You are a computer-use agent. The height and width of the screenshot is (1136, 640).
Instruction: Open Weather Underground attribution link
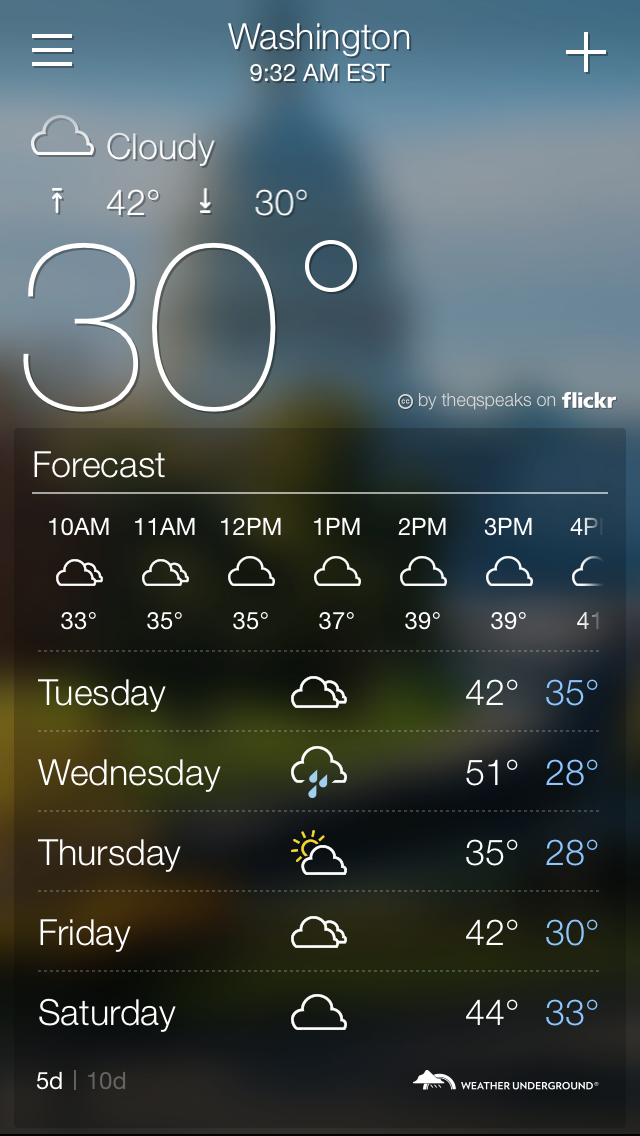coord(506,1082)
